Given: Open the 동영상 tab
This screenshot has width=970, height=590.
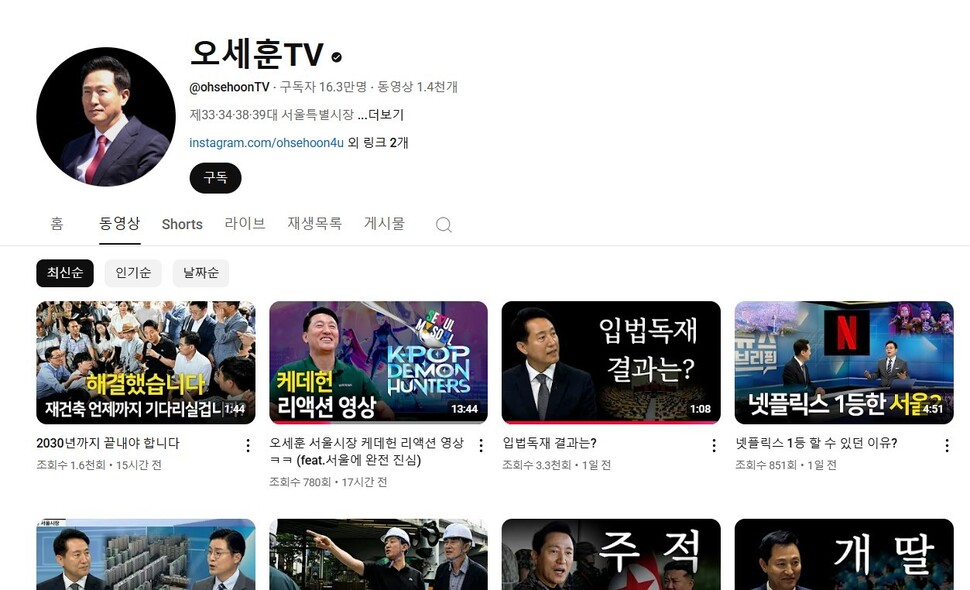Looking at the screenshot, I should 119,224.
